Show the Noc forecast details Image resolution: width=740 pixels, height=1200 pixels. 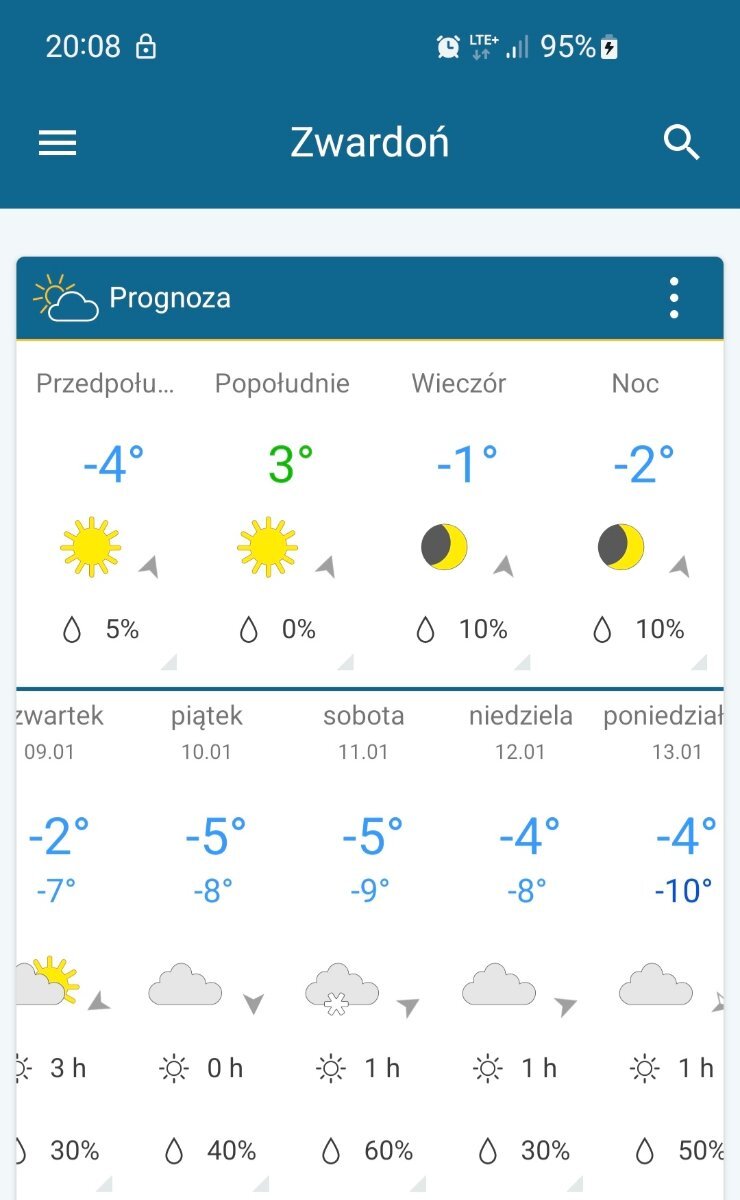point(636,514)
